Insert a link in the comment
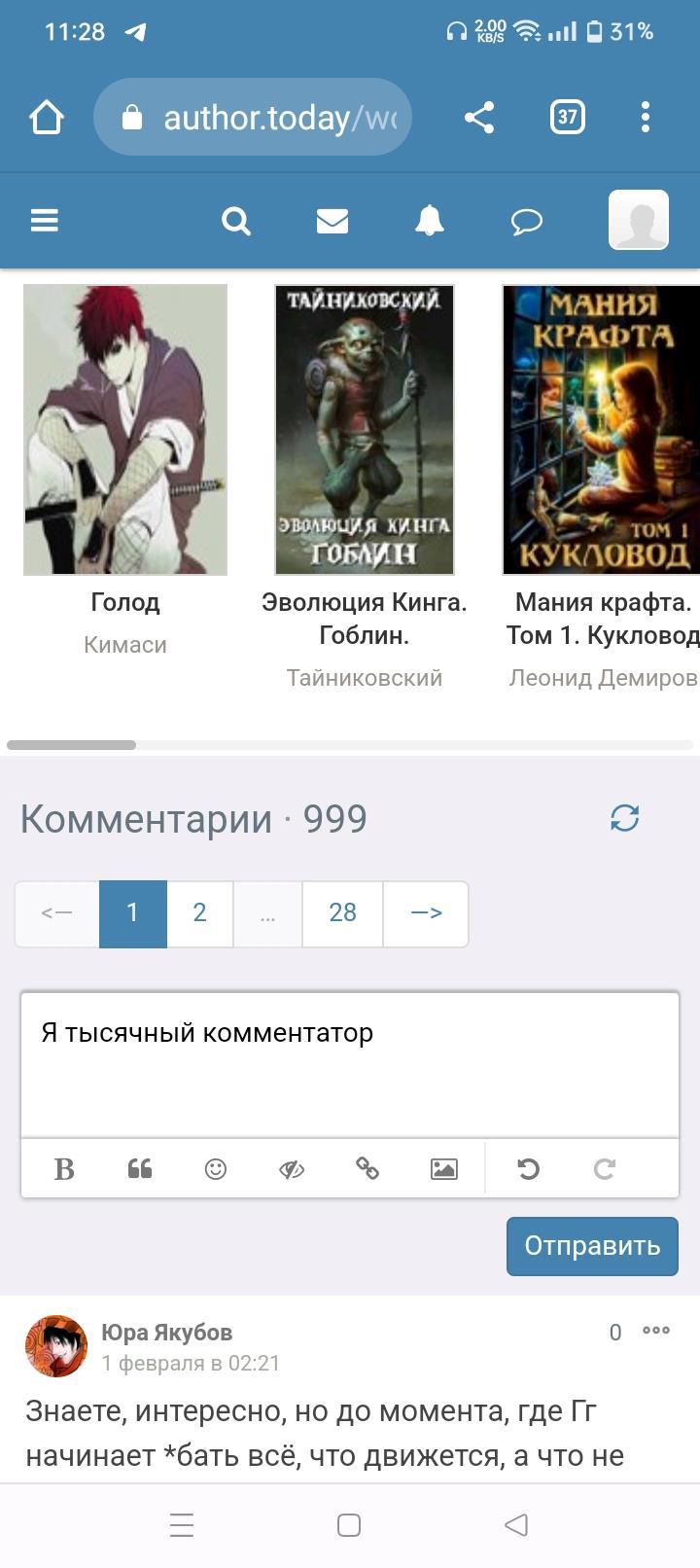Screen dimensions: 700x1568 tap(367, 1168)
